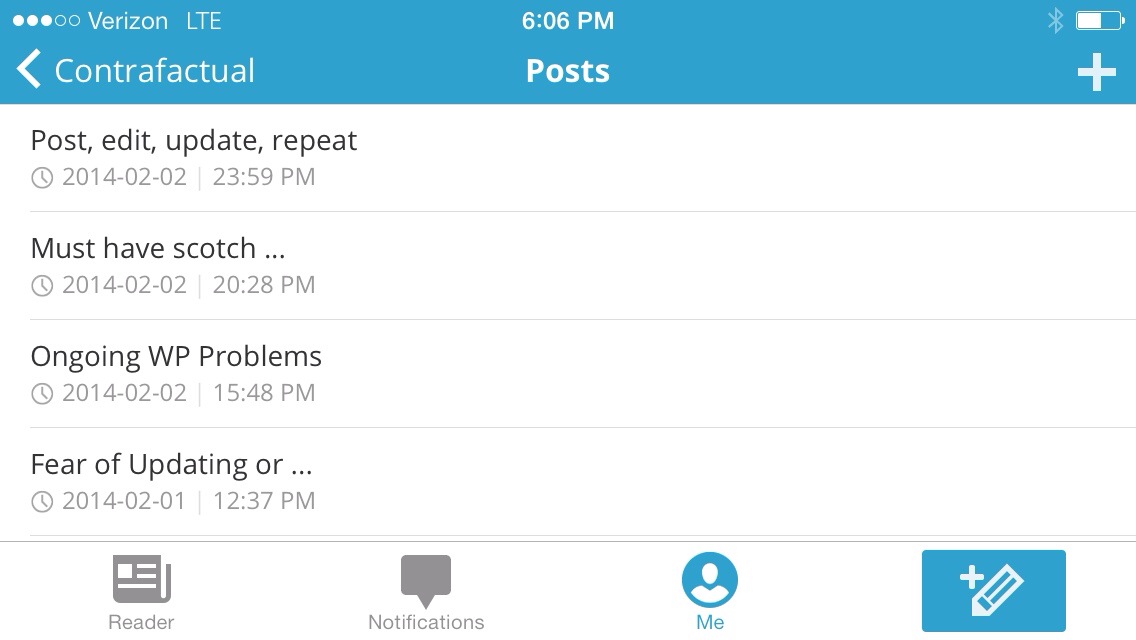
Task: Tap the blue compose post button
Action: tap(993, 590)
